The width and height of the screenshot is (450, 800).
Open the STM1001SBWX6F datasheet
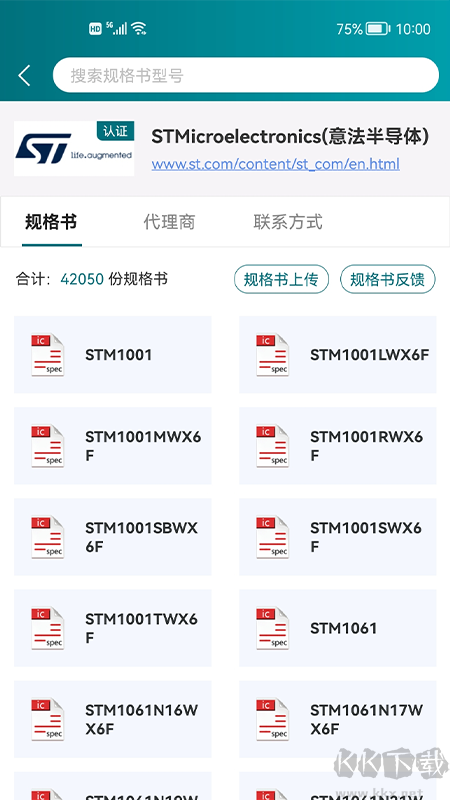pyautogui.click(x=113, y=537)
